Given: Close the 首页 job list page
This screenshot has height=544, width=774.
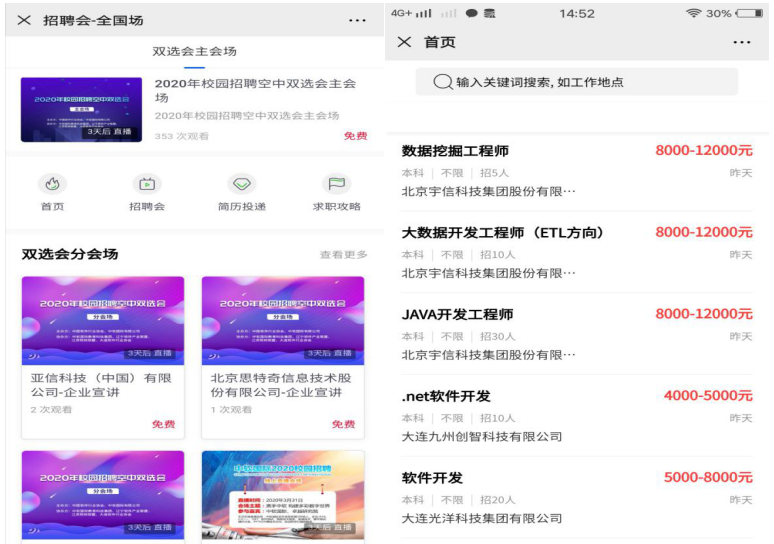Looking at the screenshot, I should (x=404, y=42).
